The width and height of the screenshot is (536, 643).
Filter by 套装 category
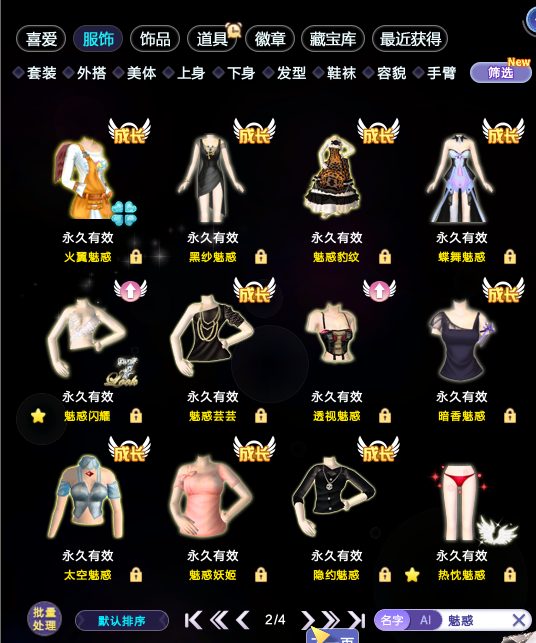tap(35, 73)
